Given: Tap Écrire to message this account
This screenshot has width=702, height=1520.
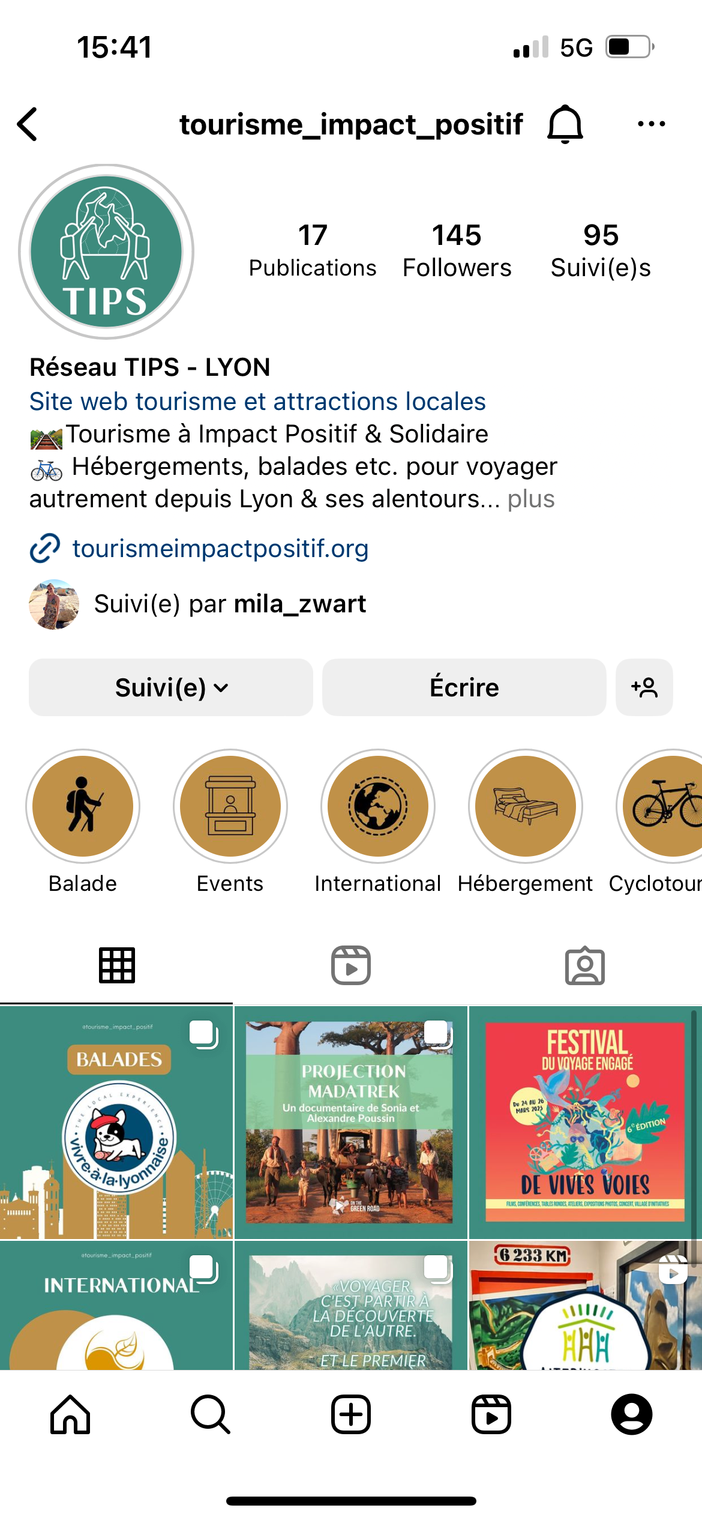Looking at the screenshot, I should (x=464, y=687).
